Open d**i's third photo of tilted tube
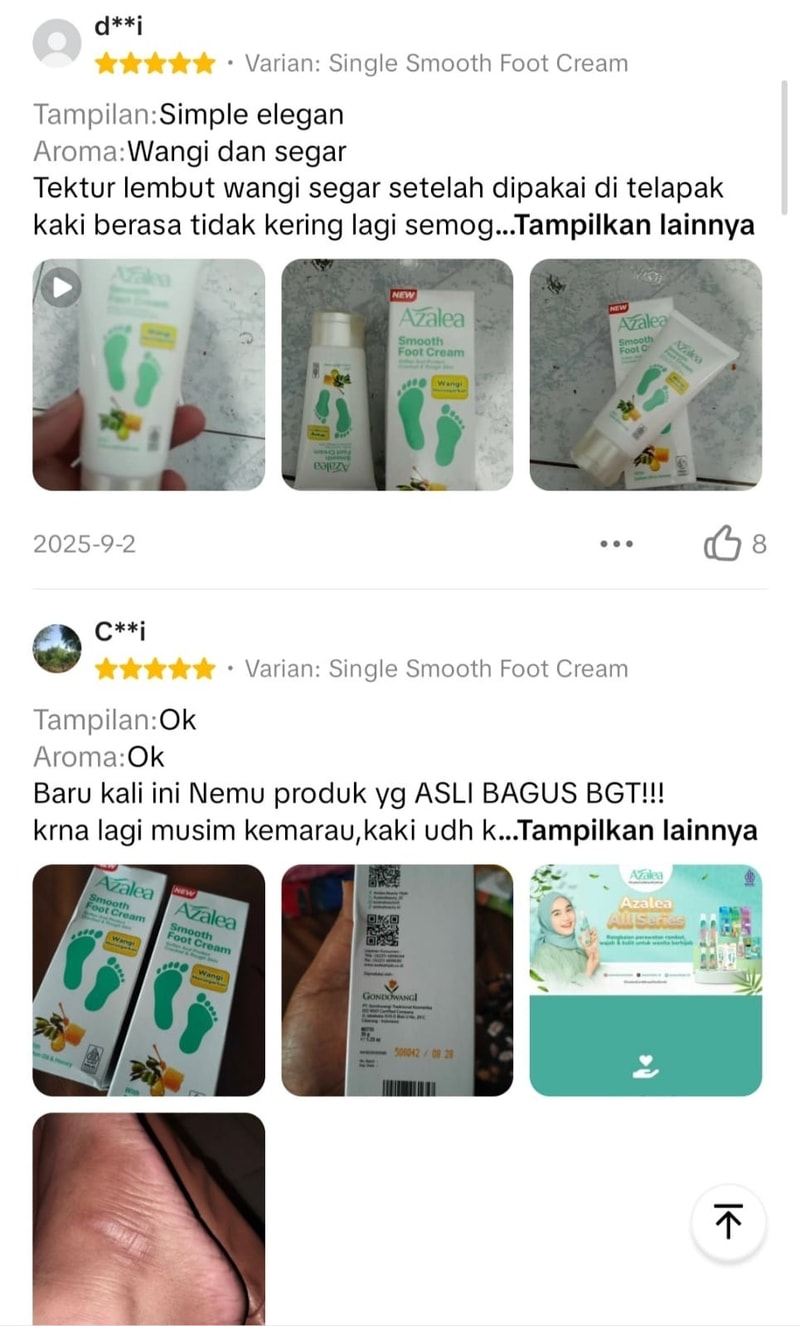Viewport: 800px width, 1326px height. [x=645, y=375]
